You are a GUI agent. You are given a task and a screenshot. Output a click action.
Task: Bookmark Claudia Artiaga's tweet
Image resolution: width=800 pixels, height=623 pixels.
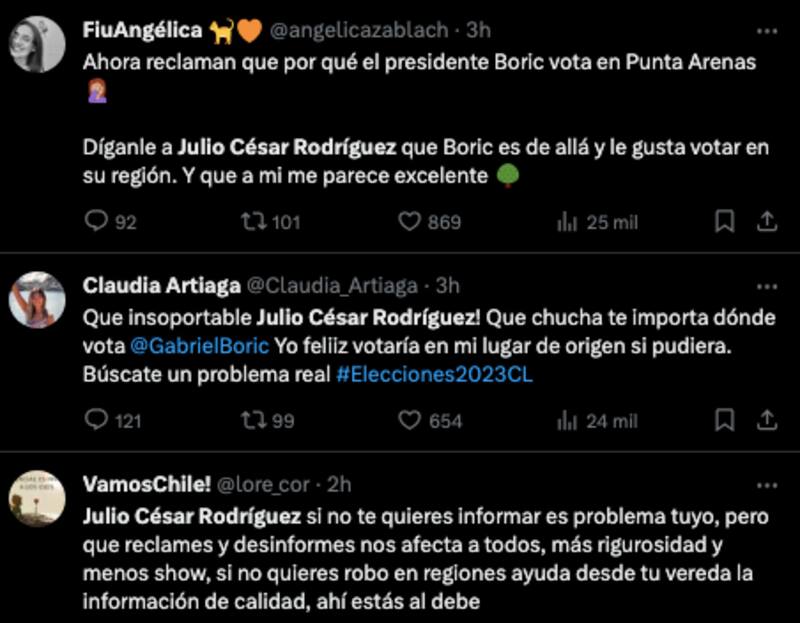[724, 421]
